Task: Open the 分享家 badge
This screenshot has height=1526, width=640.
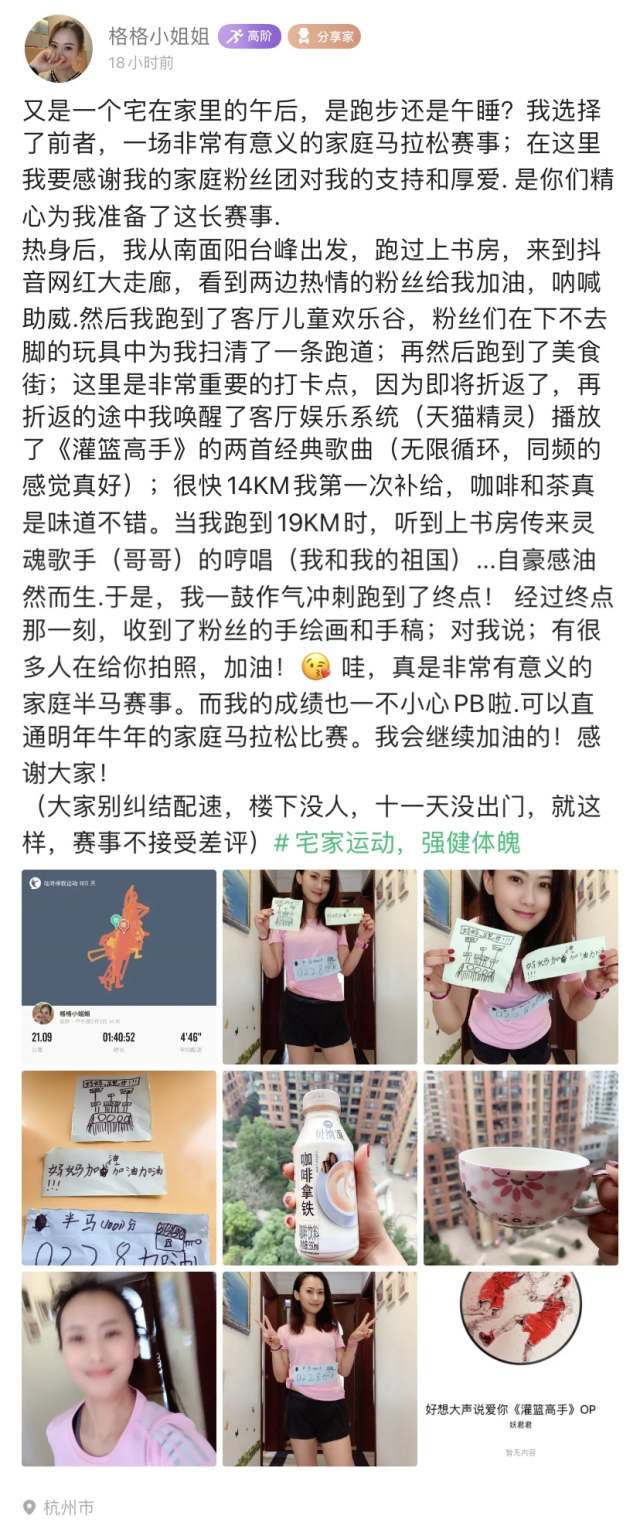Action: pos(324,37)
